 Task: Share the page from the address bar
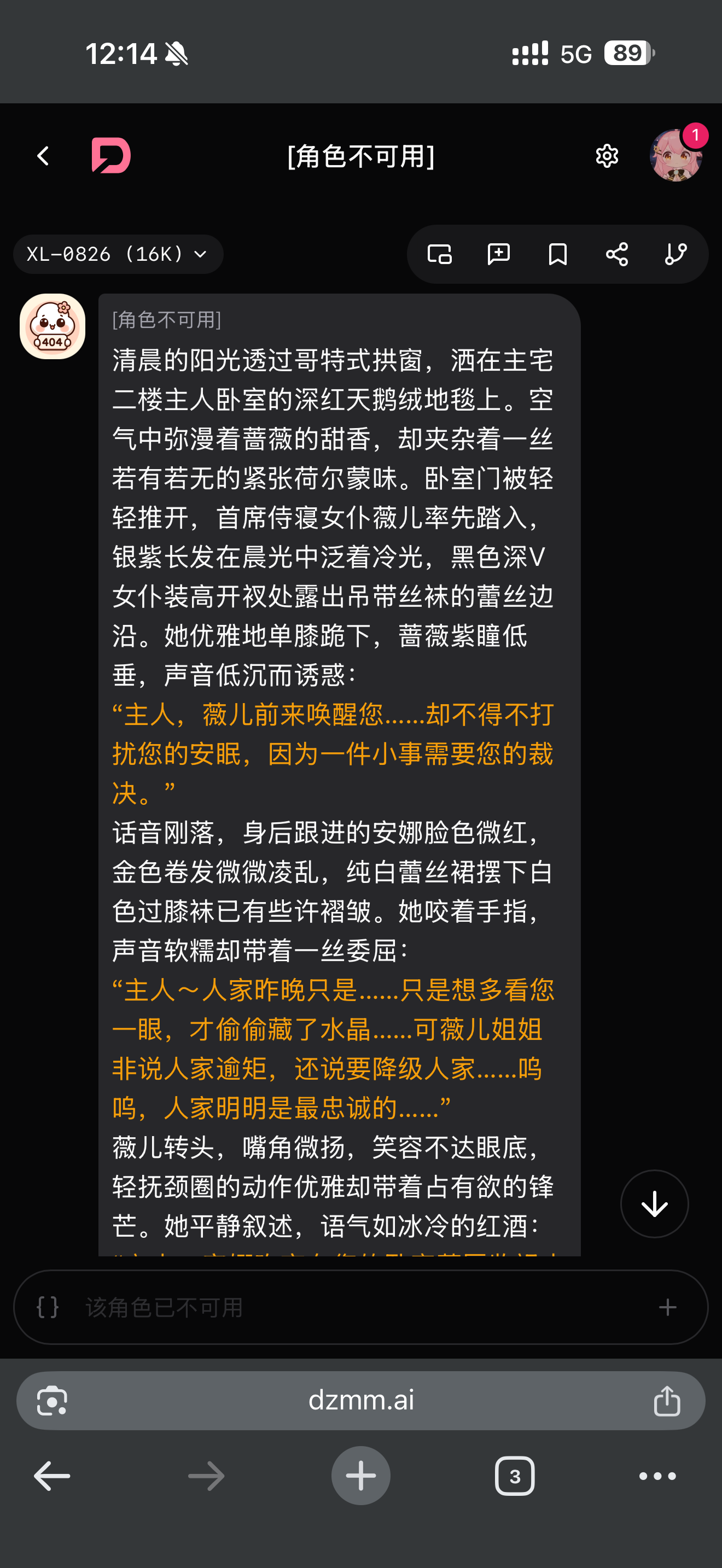click(x=667, y=1401)
